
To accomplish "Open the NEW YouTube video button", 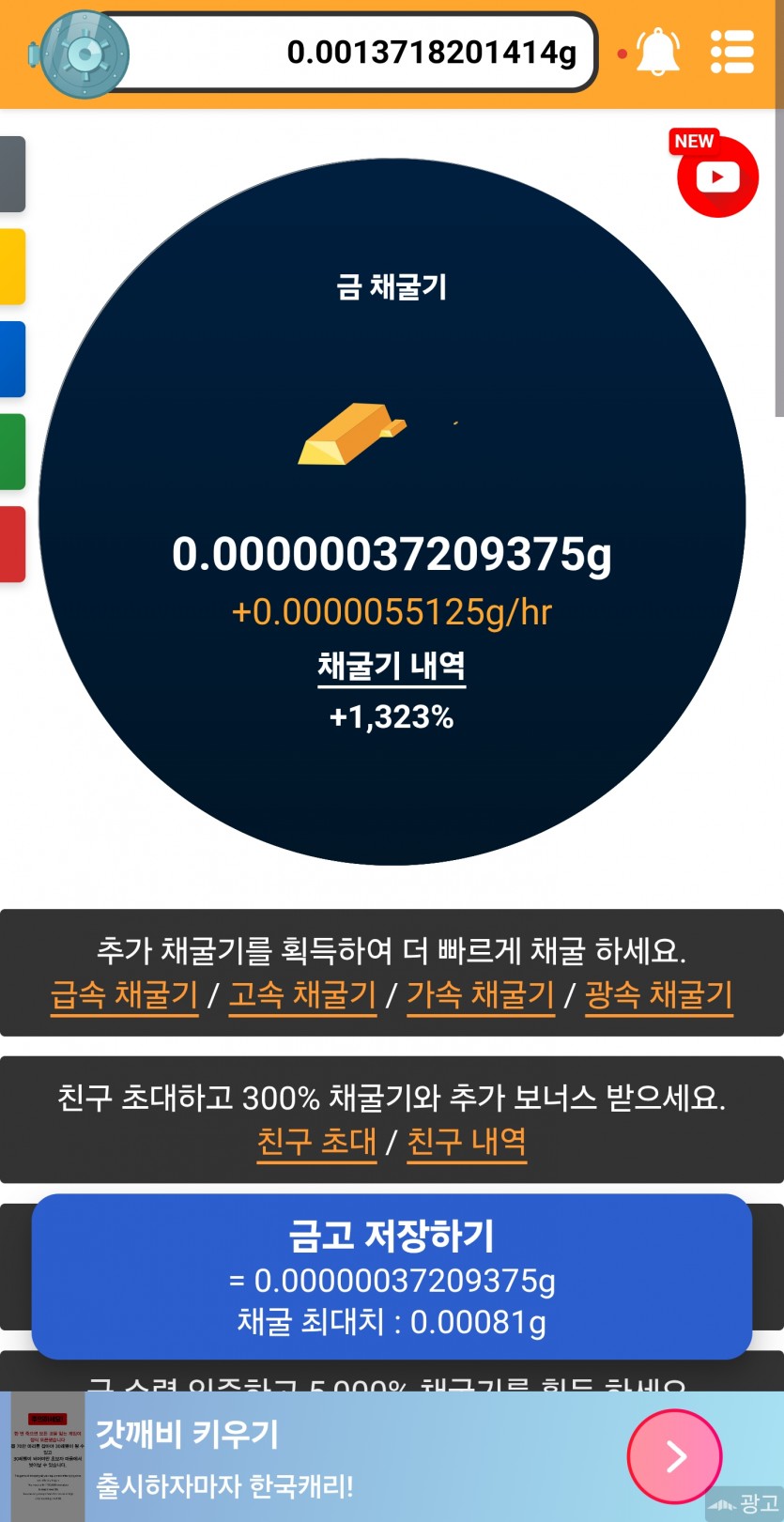I will click(x=717, y=175).
